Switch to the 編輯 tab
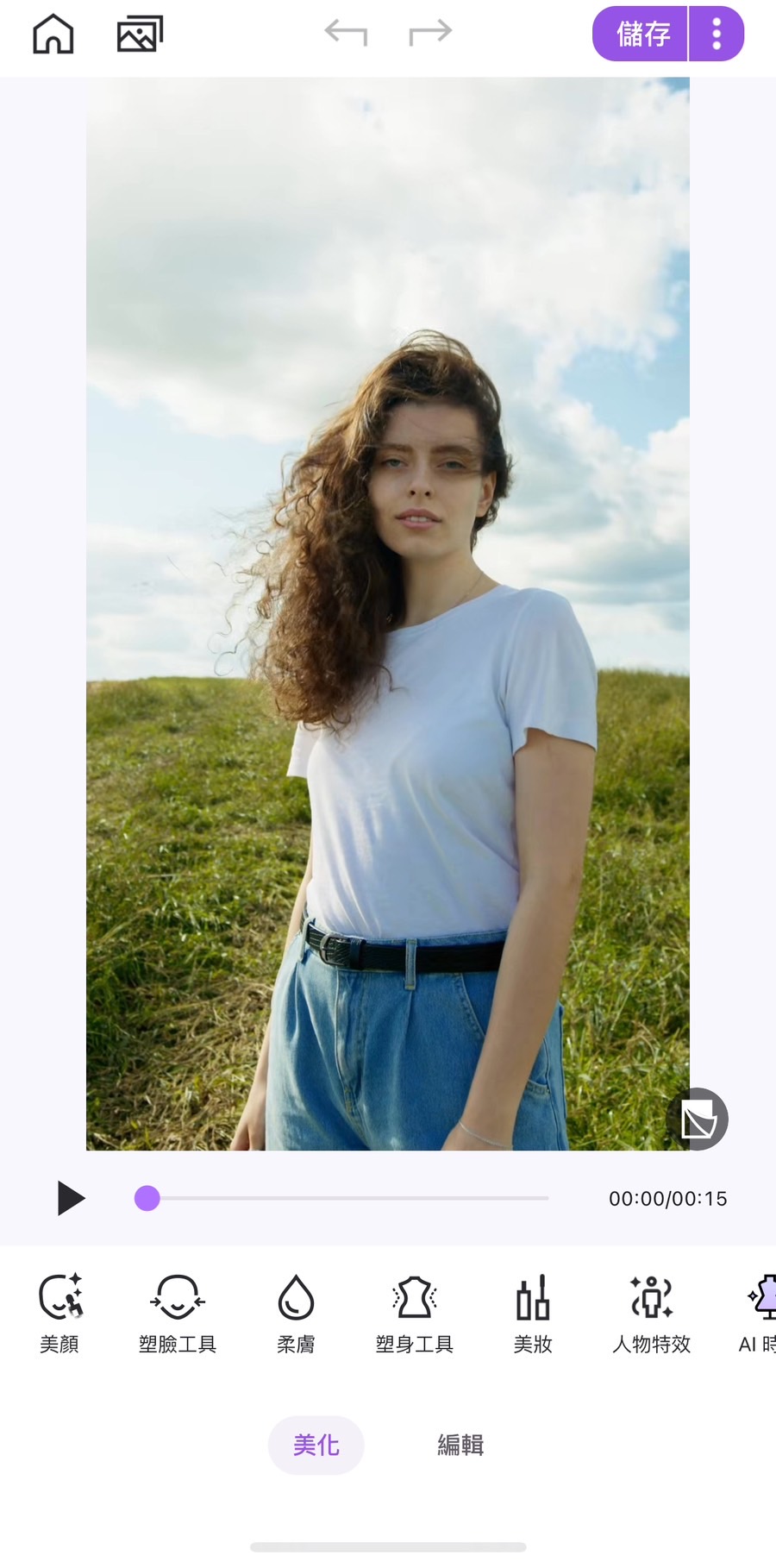776x1568 pixels. click(460, 1445)
